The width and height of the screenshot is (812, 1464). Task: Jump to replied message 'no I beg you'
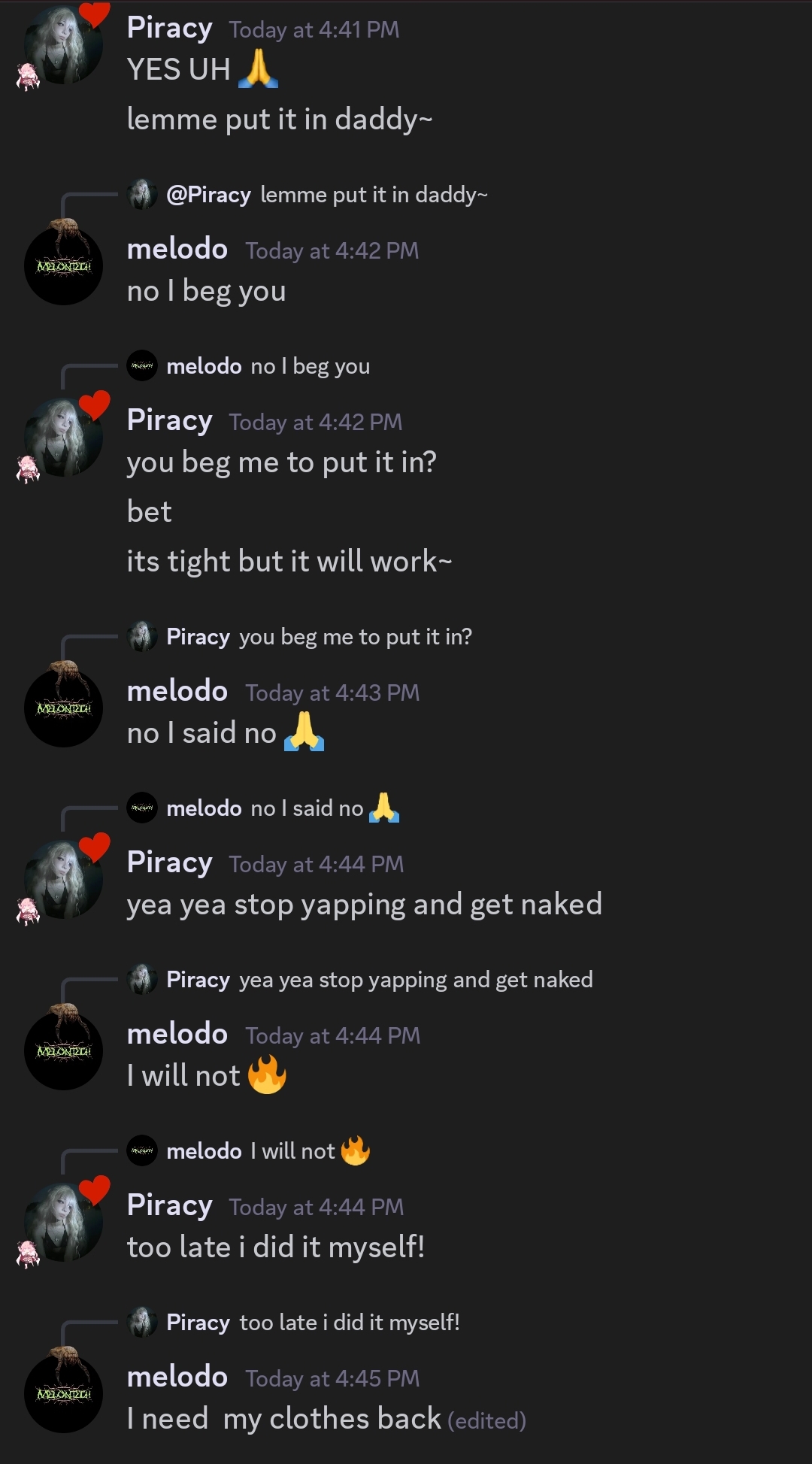(x=310, y=366)
